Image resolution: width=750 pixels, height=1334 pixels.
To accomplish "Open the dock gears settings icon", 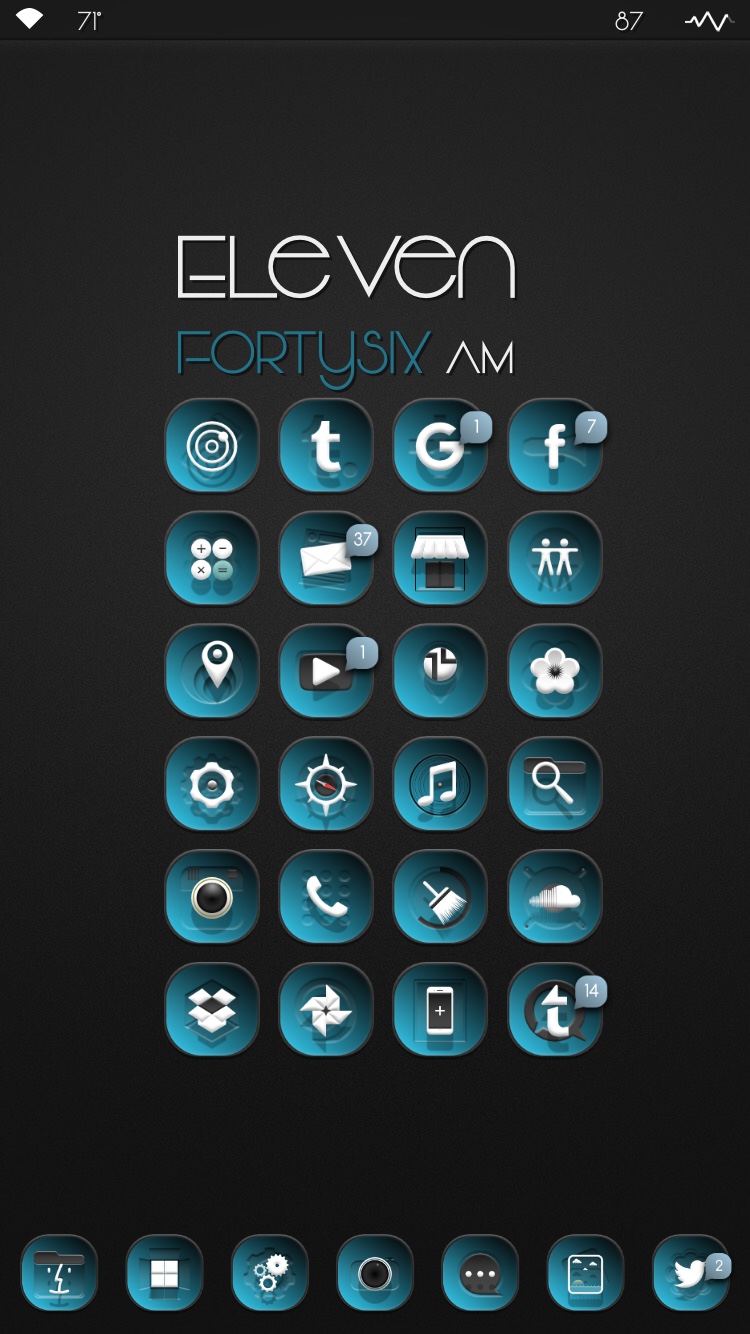I will click(x=270, y=1273).
